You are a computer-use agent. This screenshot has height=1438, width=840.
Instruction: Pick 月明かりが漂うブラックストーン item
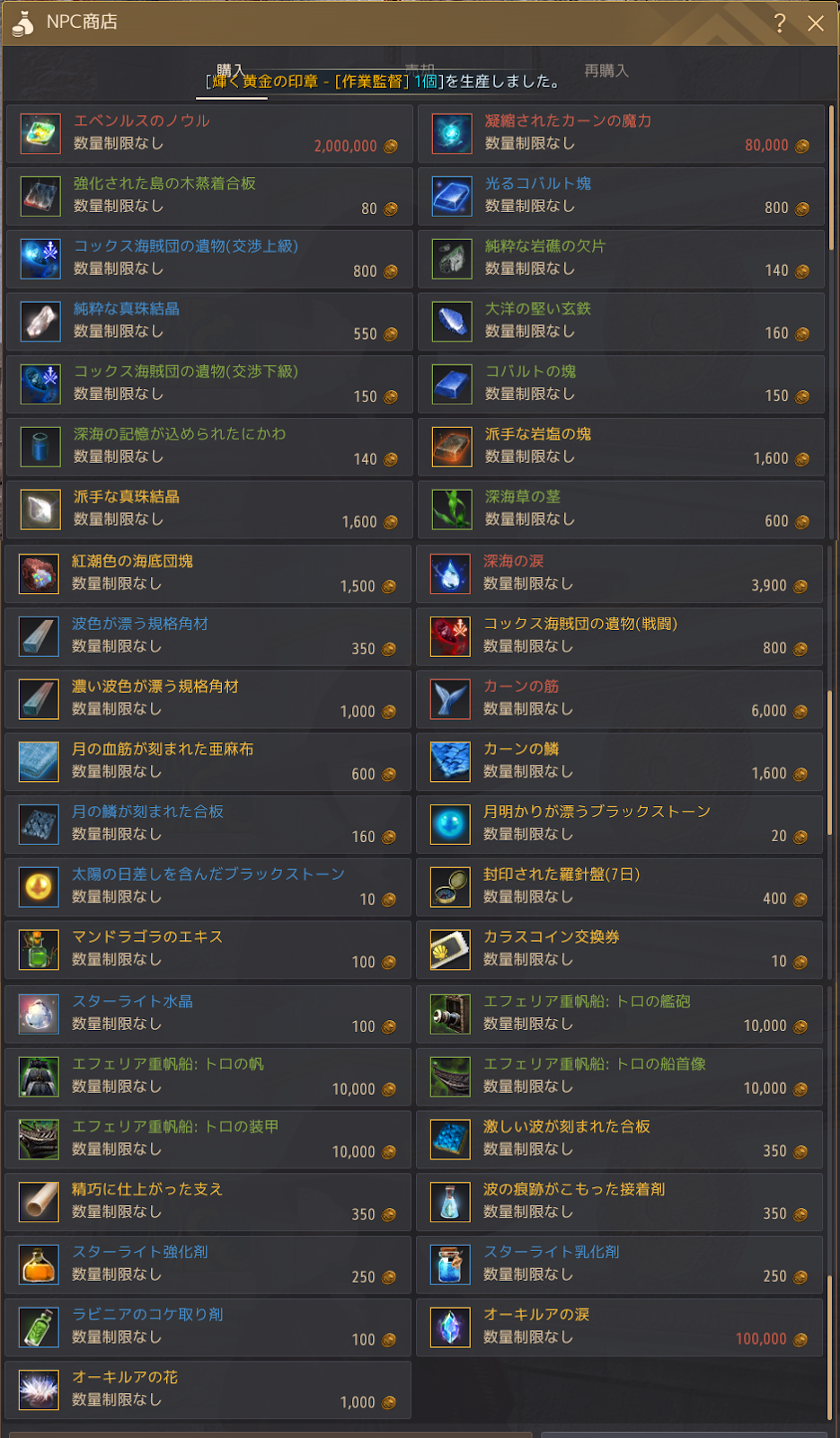[619, 825]
